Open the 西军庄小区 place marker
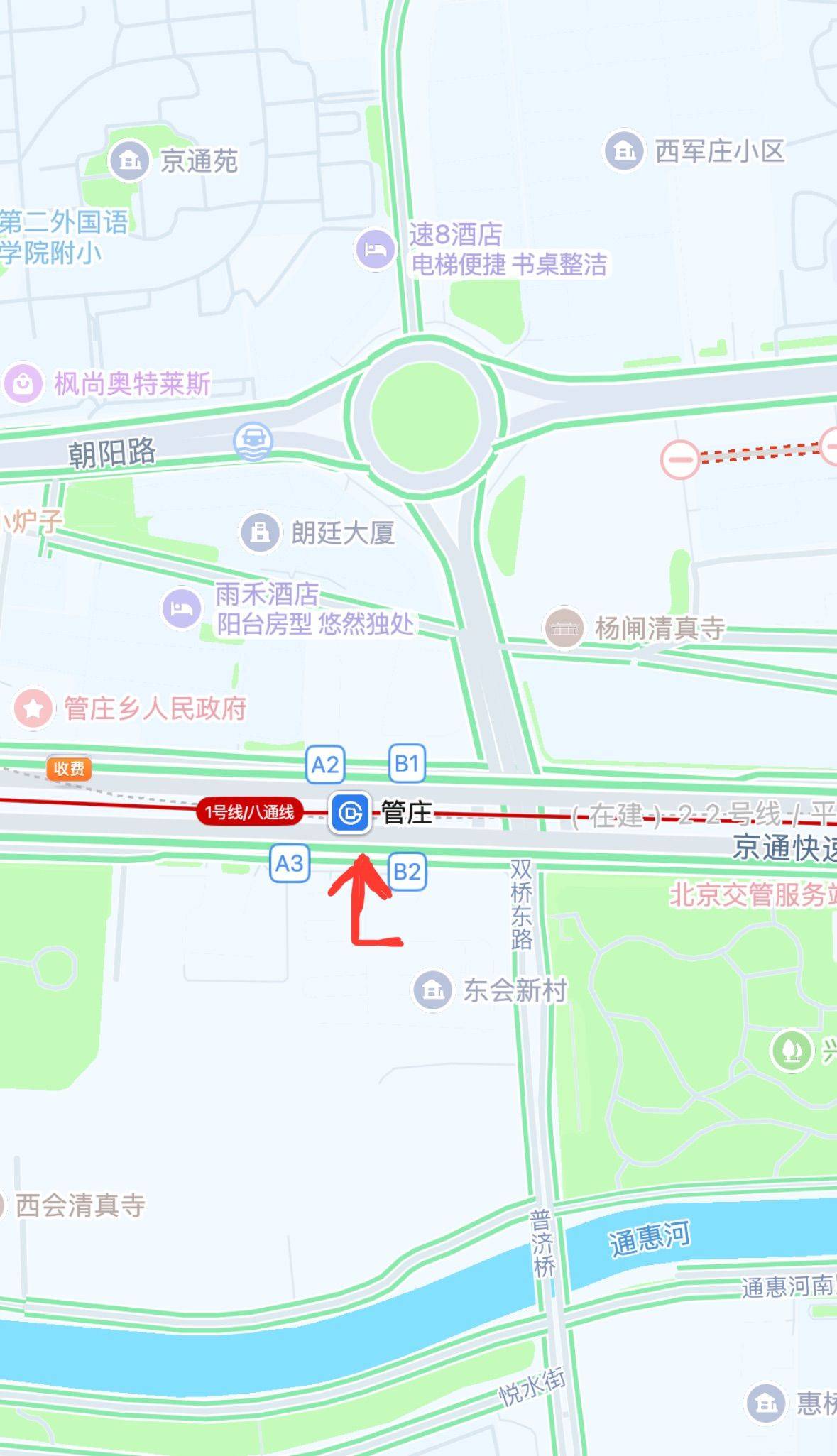 click(623, 150)
